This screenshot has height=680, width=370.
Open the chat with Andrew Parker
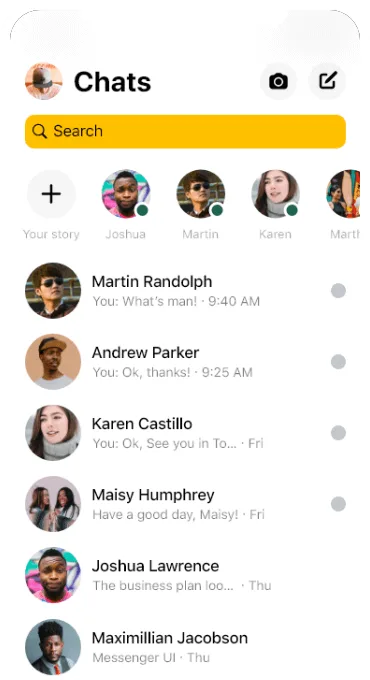point(185,362)
